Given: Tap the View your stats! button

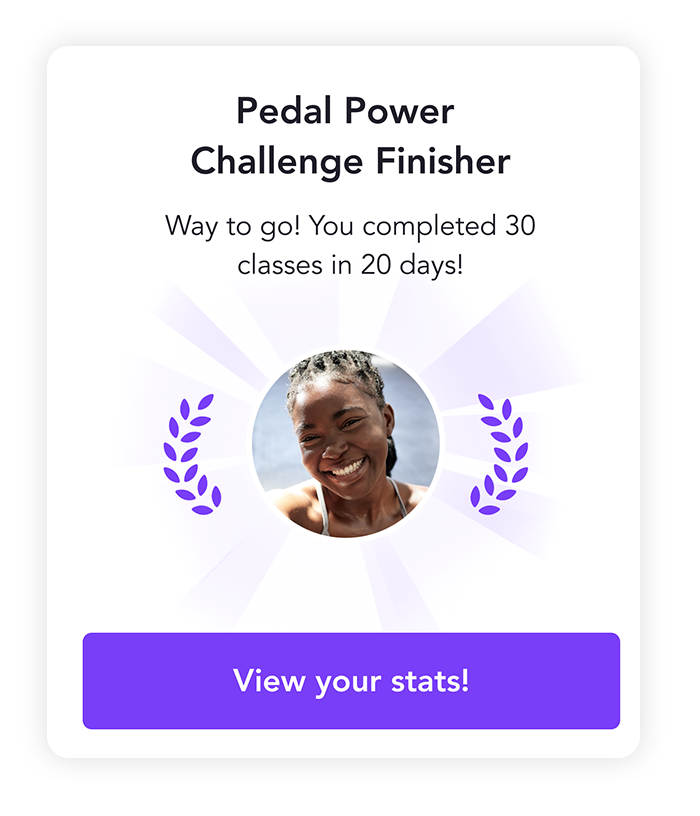Looking at the screenshot, I should [x=351, y=681].
